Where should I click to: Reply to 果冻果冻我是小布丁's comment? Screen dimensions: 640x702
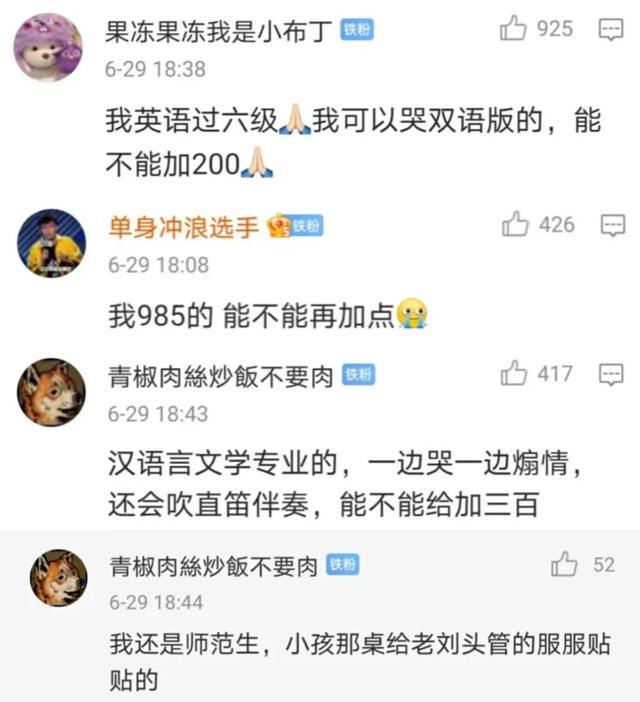(x=610, y=30)
